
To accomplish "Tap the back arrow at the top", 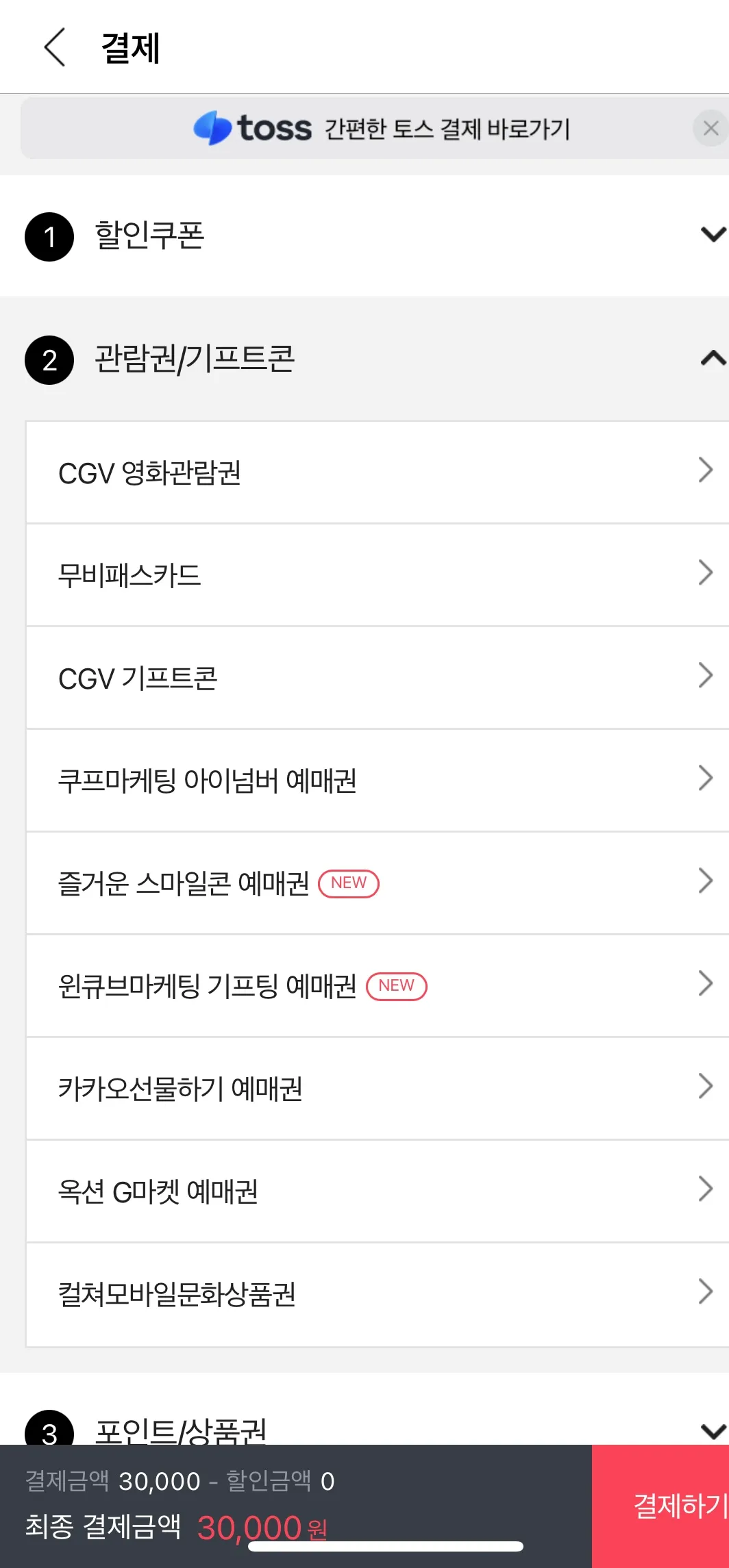I will tap(56, 48).
